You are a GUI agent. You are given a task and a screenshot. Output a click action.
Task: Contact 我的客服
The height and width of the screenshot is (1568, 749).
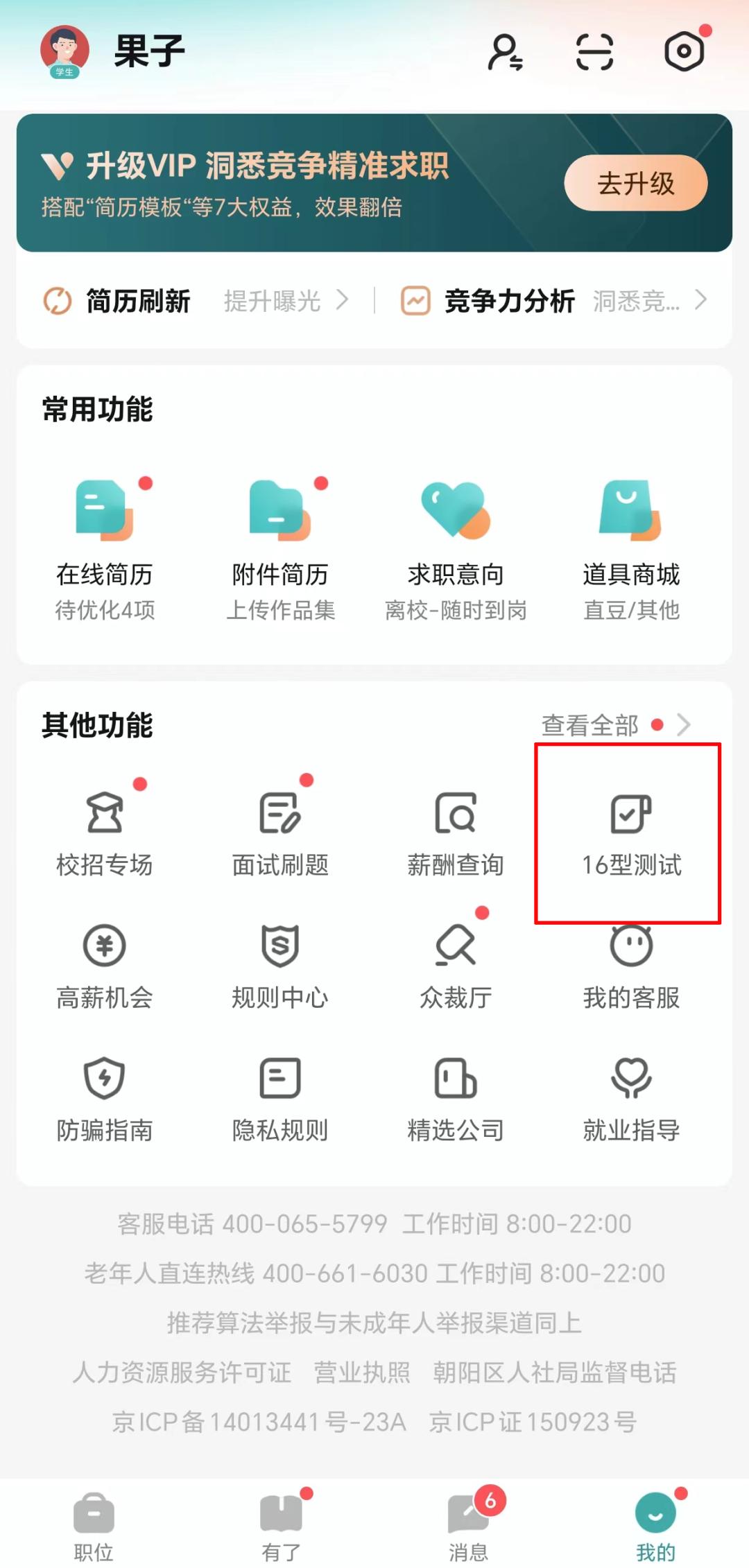point(630,967)
